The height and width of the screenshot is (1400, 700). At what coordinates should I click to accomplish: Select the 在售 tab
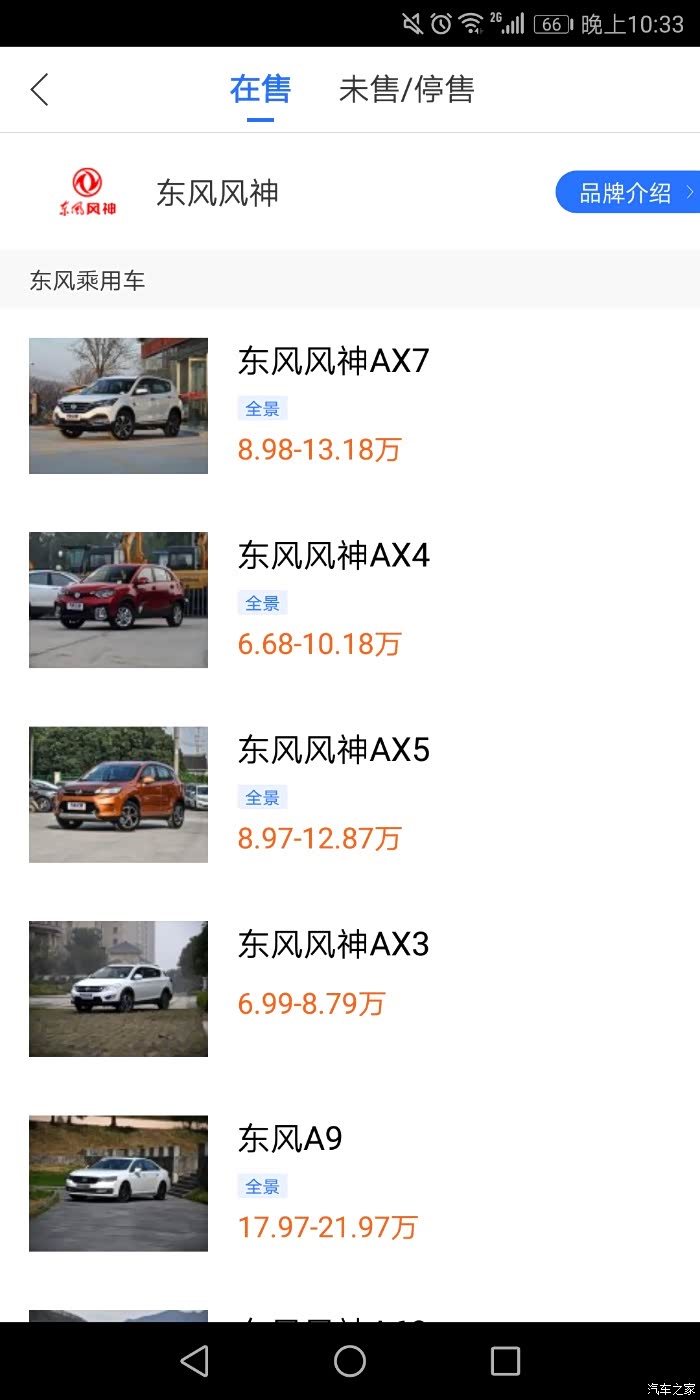click(x=260, y=90)
